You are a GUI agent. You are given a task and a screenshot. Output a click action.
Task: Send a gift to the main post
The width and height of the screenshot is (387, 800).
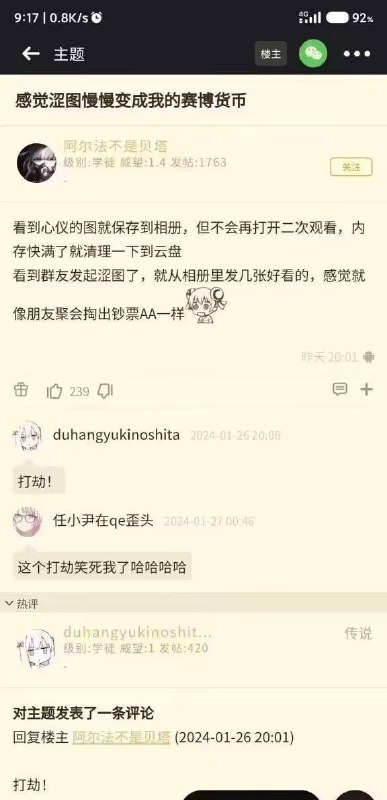[21, 390]
